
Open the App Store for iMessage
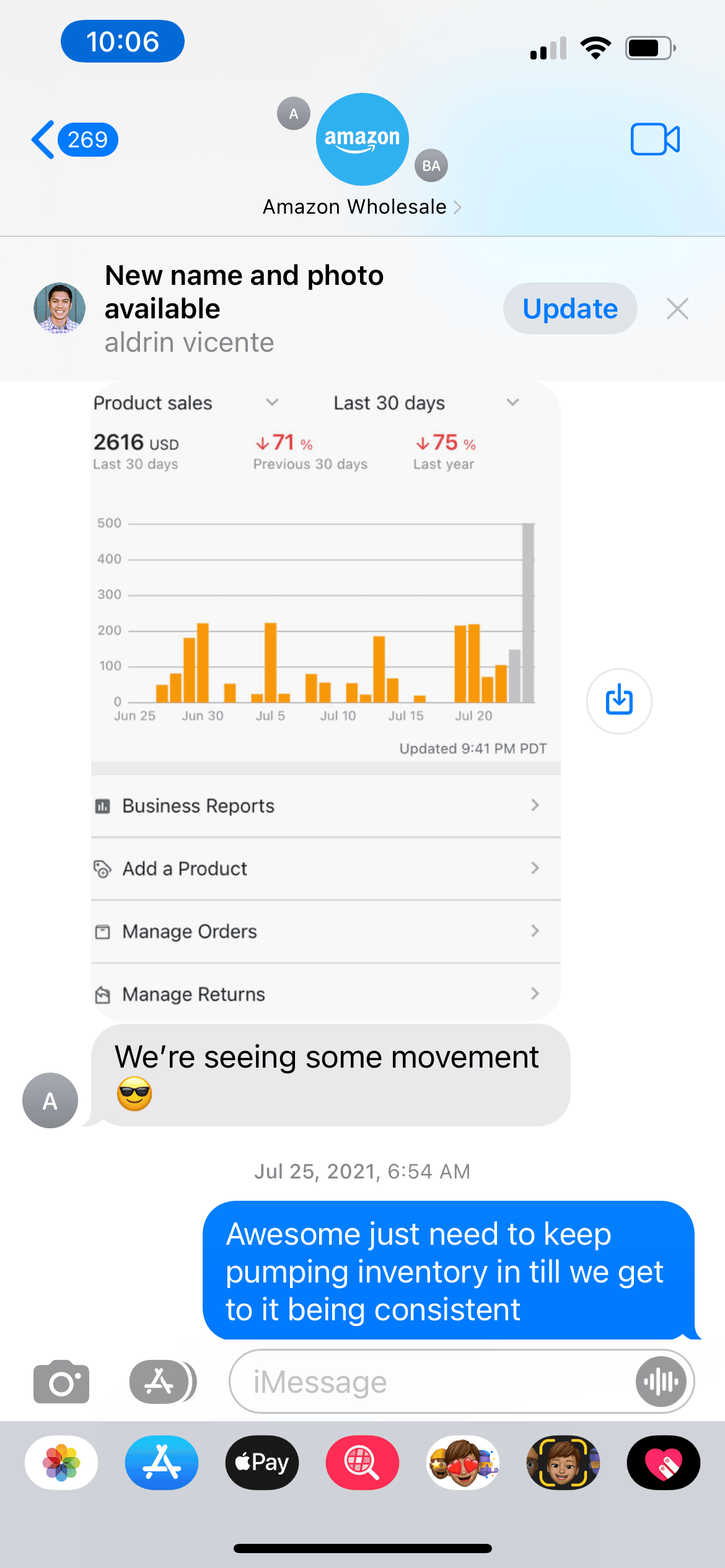coord(162,1463)
